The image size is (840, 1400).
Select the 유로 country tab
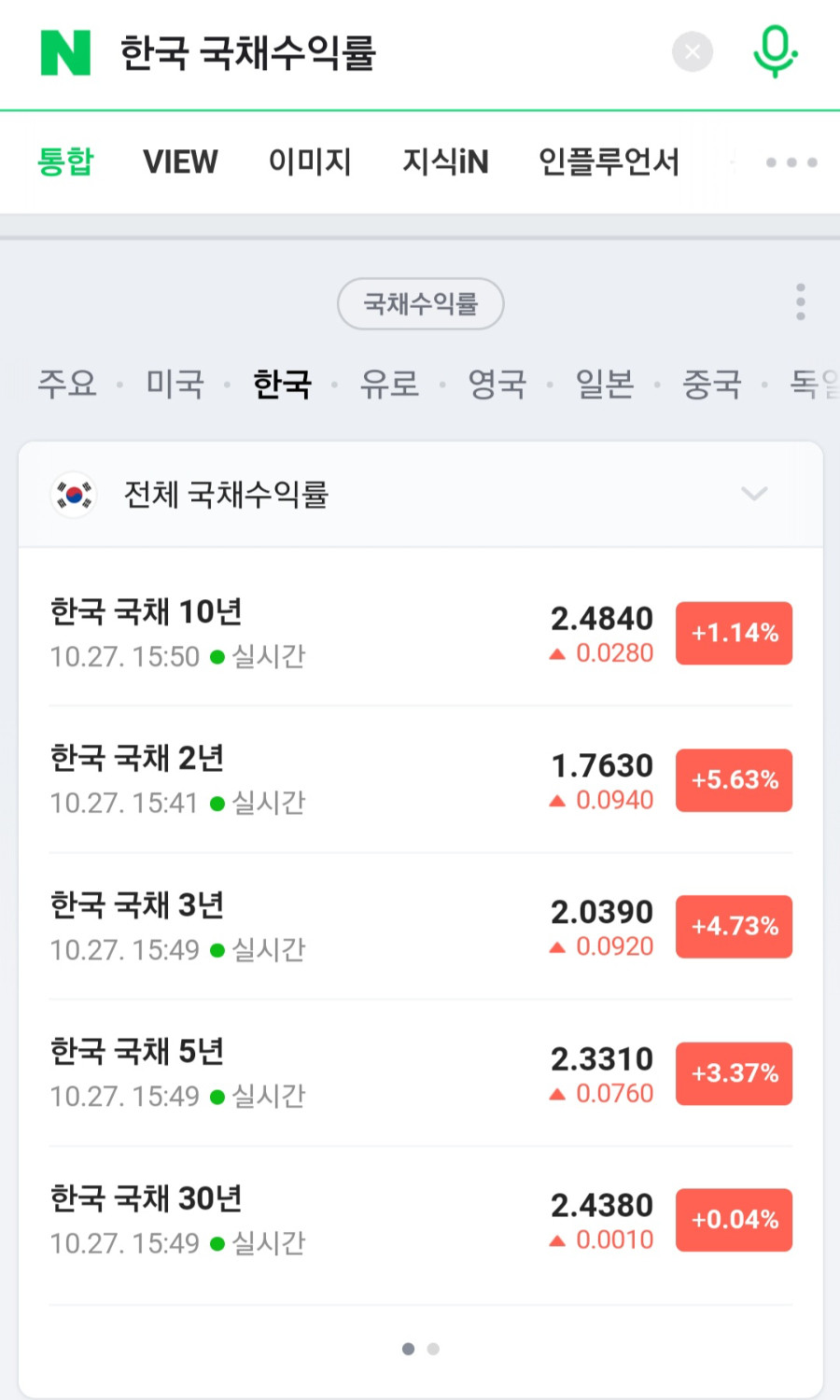pos(390,384)
